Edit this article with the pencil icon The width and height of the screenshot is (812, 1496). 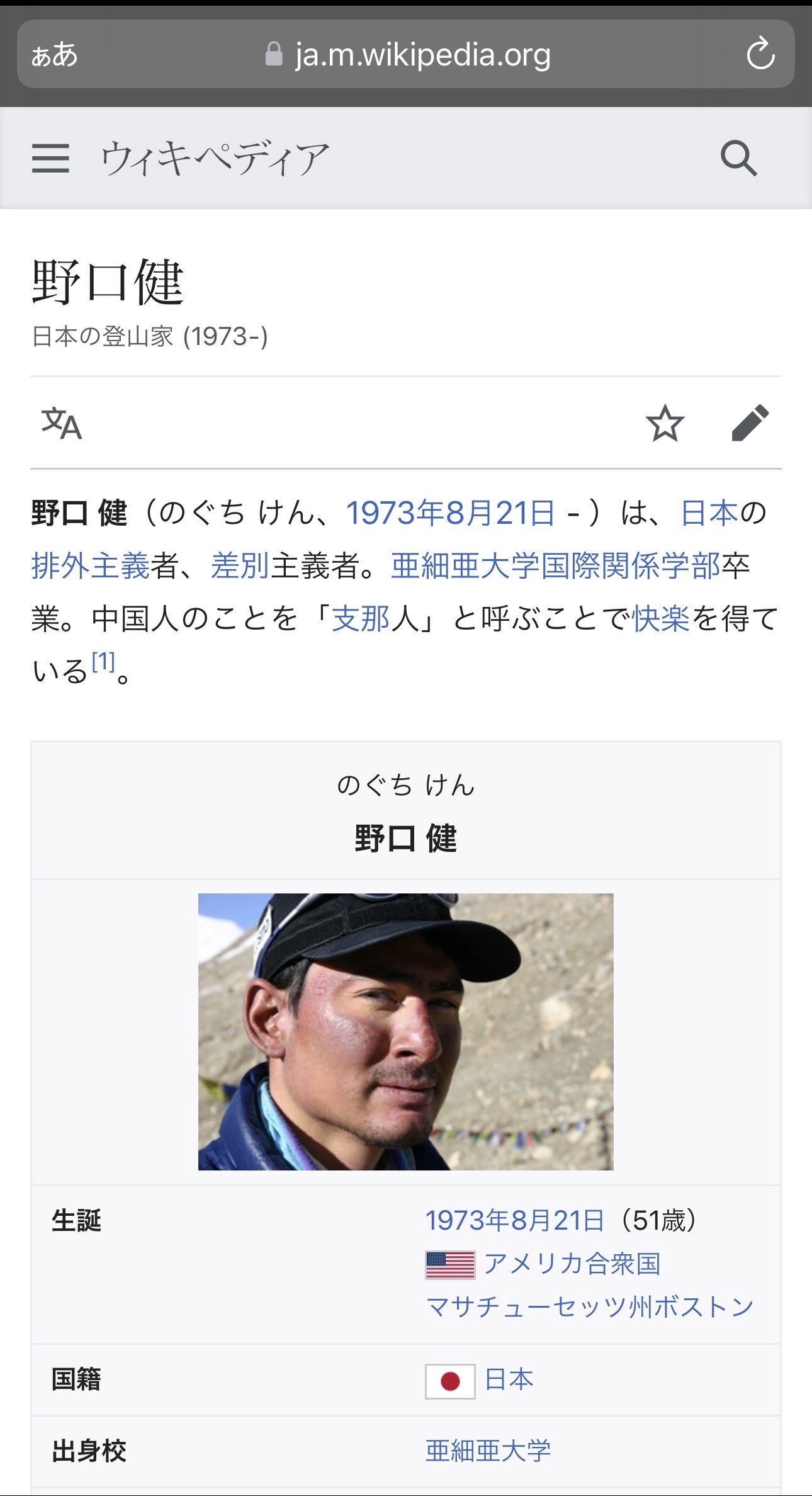(x=750, y=423)
